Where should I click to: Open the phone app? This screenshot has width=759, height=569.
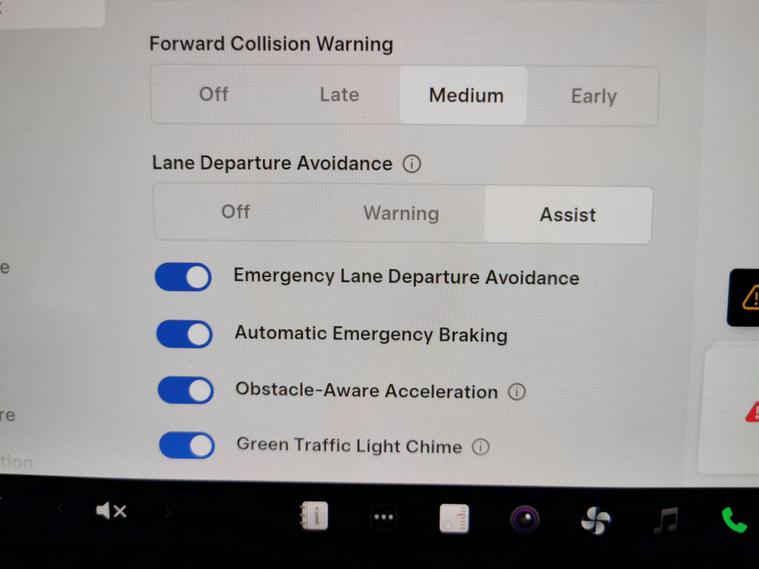[x=733, y=520]
